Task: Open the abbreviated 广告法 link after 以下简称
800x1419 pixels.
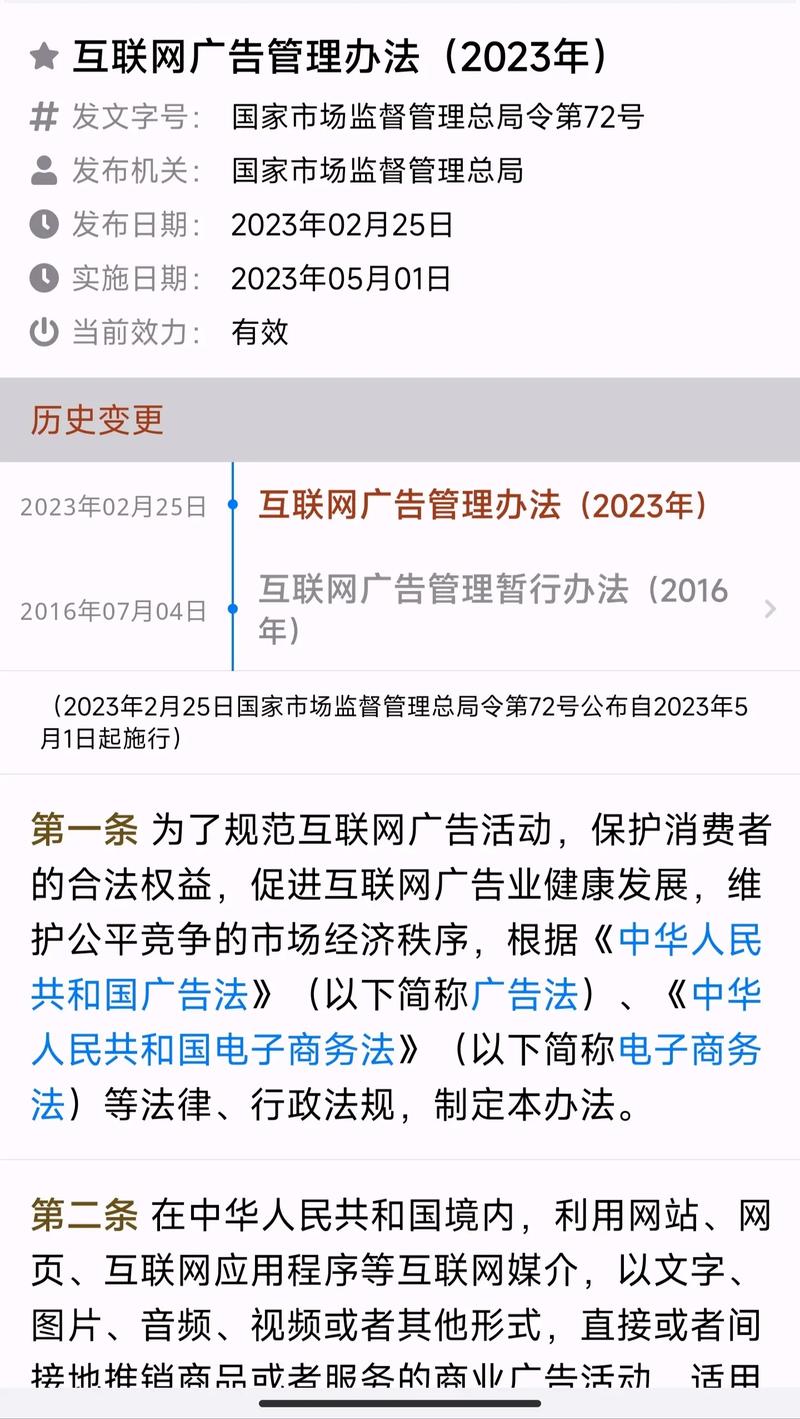Action: (x=525, y=995)
